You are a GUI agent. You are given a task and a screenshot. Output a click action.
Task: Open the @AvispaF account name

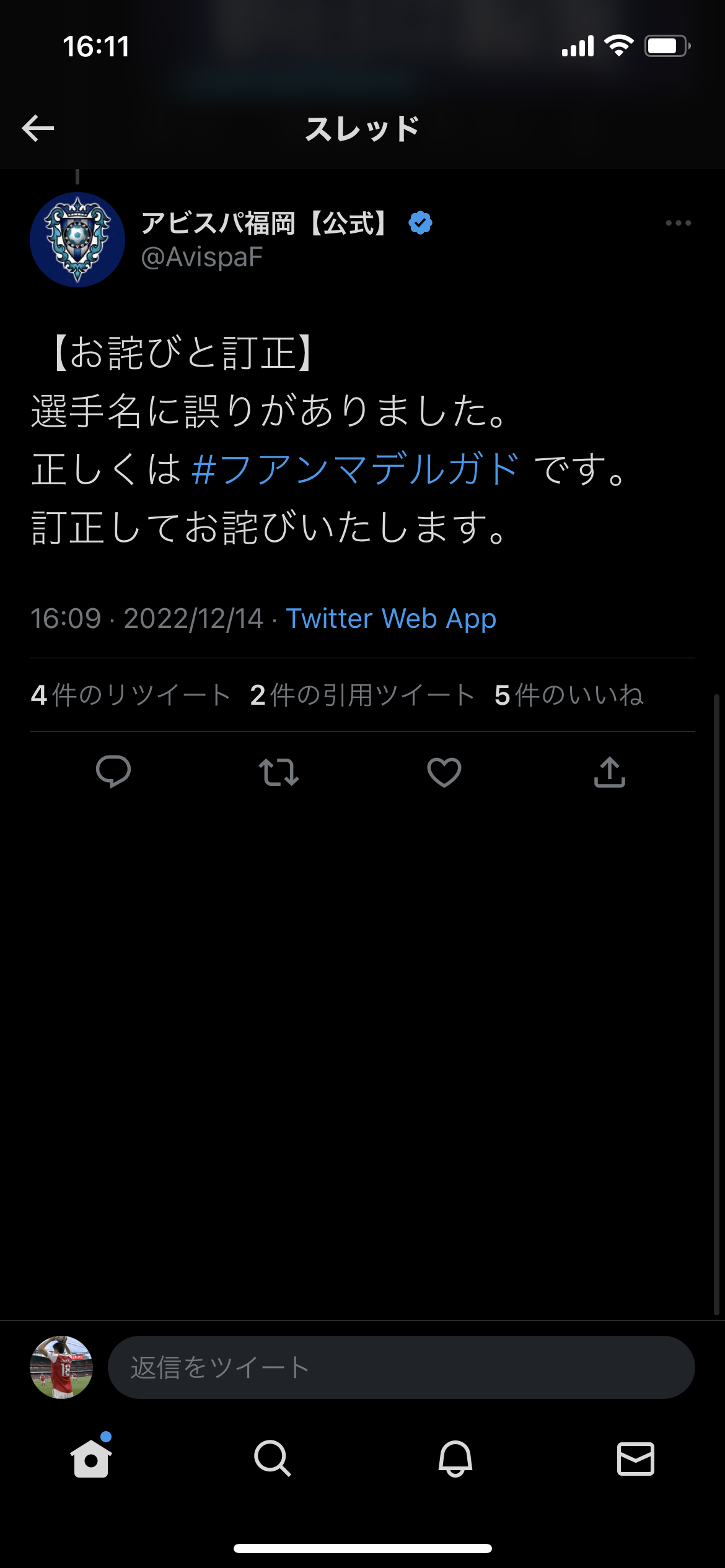point(202,257)
